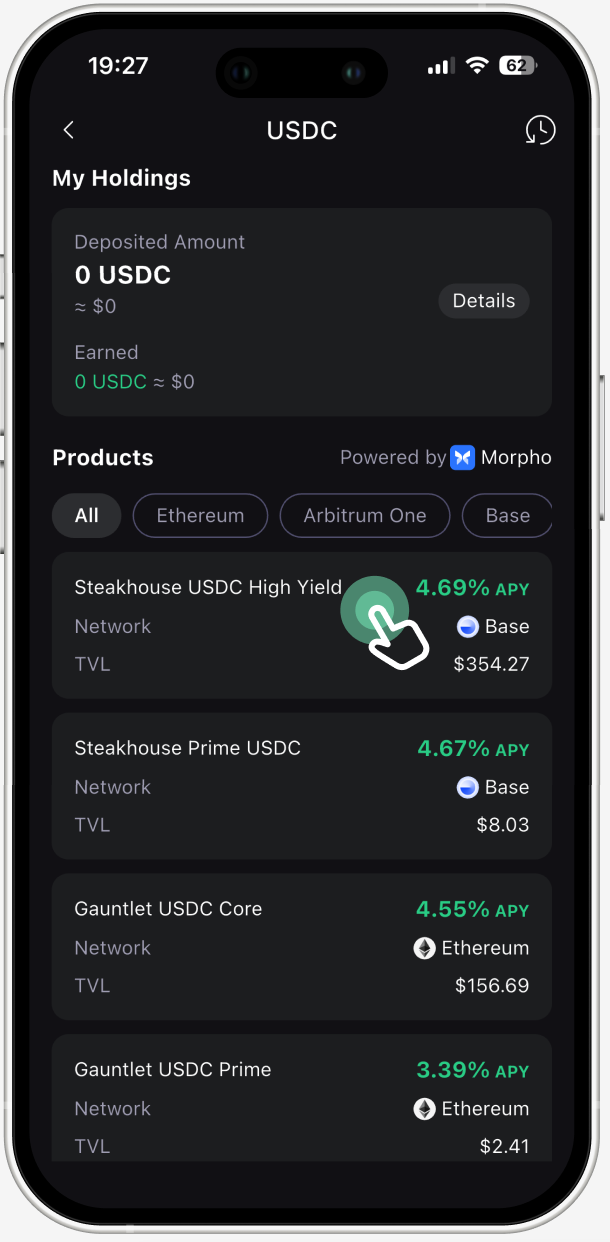
Task: Select the All network filter chip
Action: pyautogui.click(x=87, y=516)
